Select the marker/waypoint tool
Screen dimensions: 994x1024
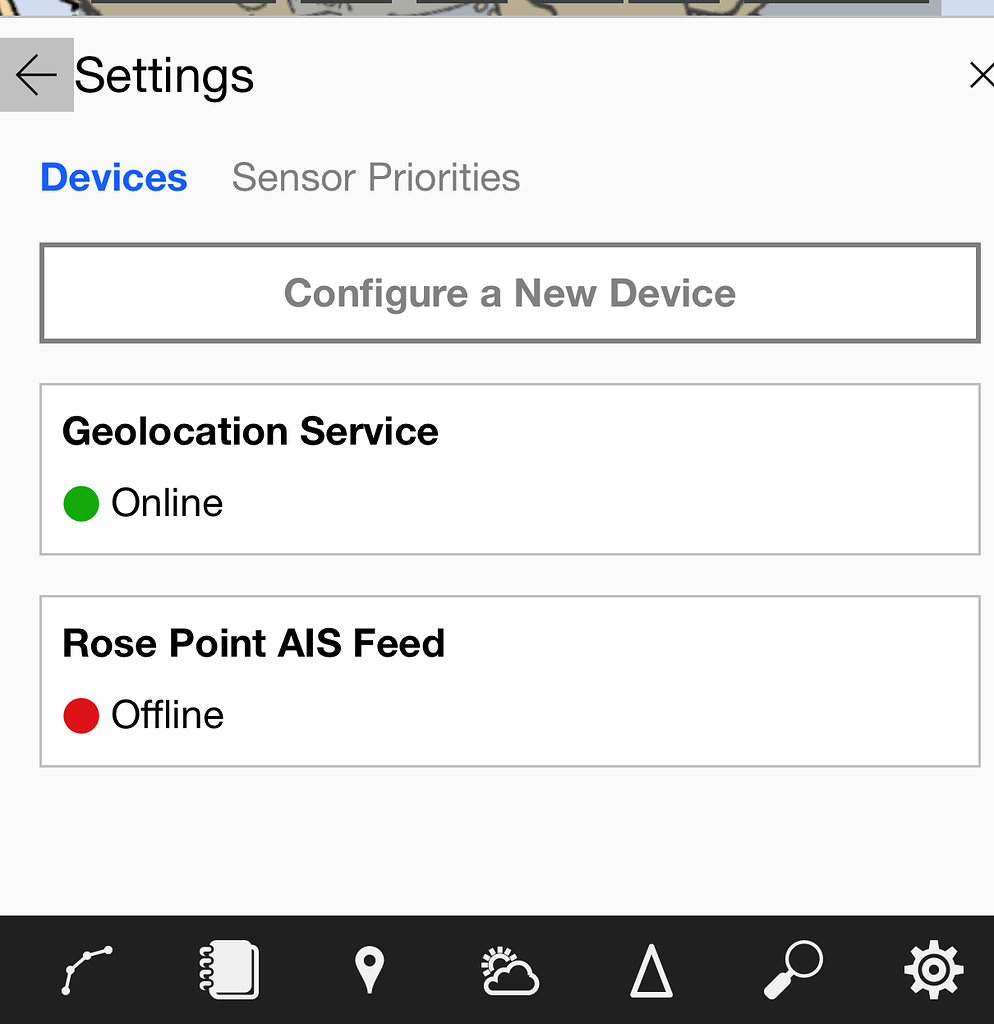369,968
